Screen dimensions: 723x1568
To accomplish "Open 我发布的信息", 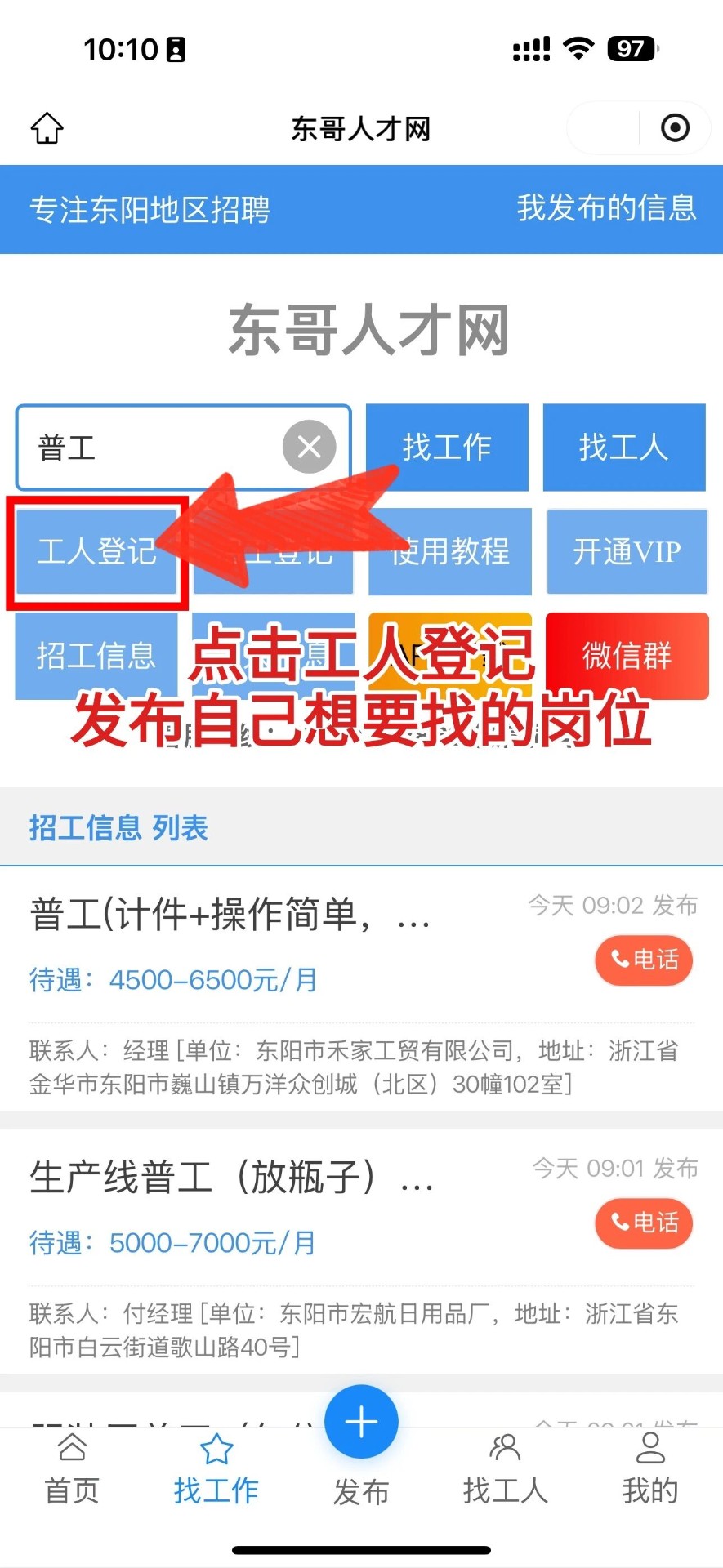I will click(x=606, y=208).
